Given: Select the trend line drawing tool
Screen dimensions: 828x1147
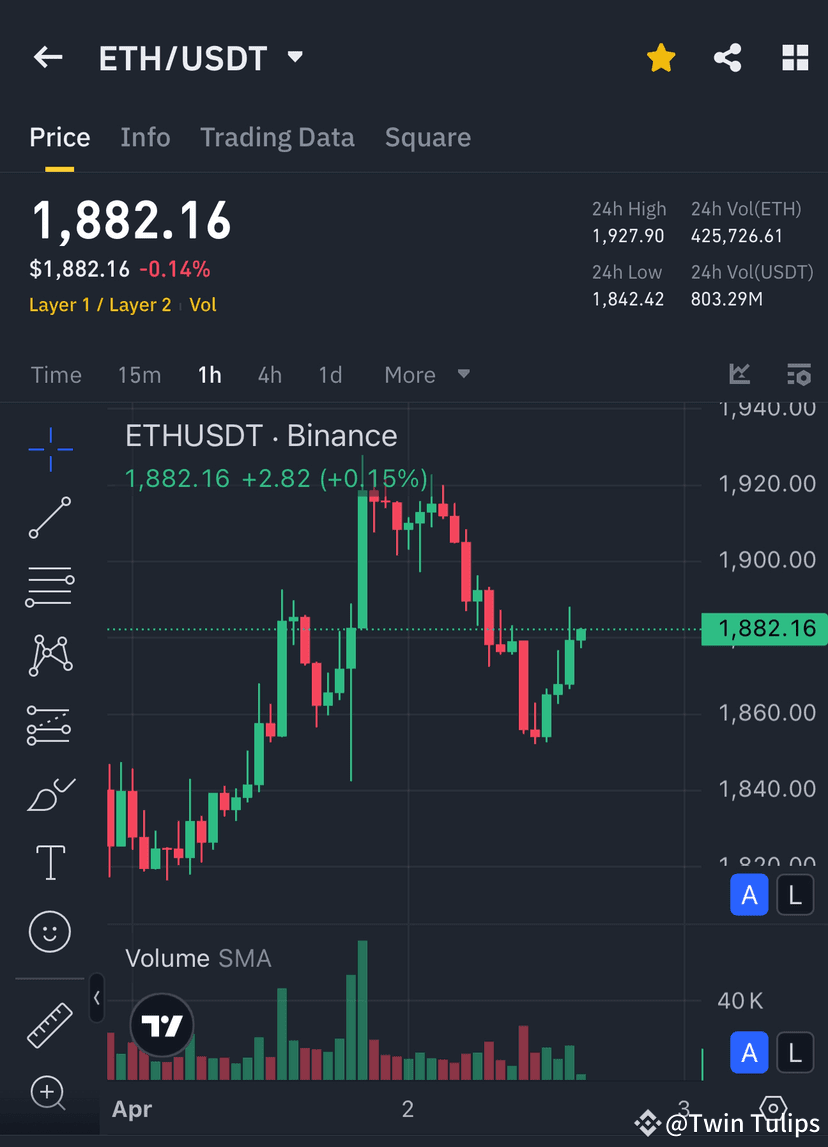Looking at the screenshot, I should coord(49,518).
